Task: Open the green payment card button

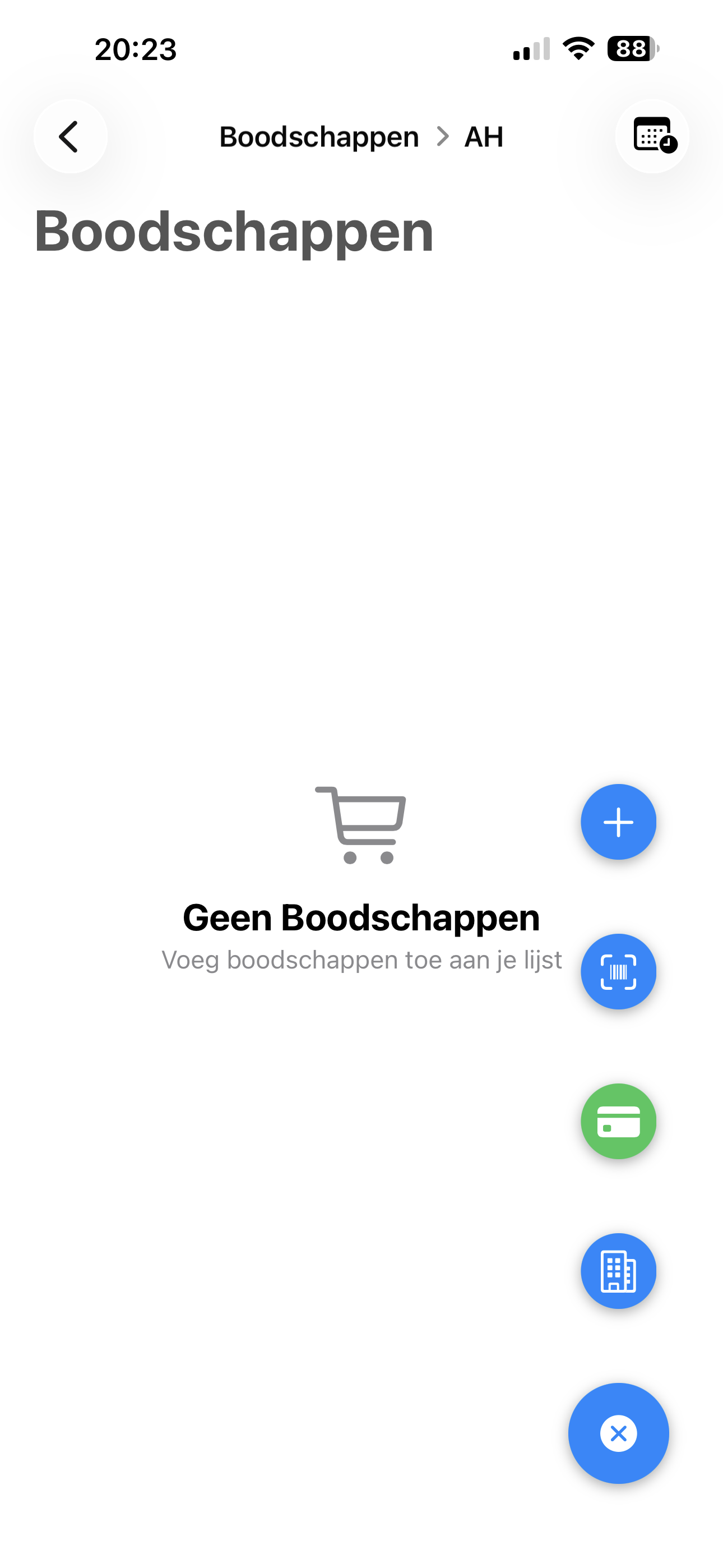Action: click(618, 1121)
